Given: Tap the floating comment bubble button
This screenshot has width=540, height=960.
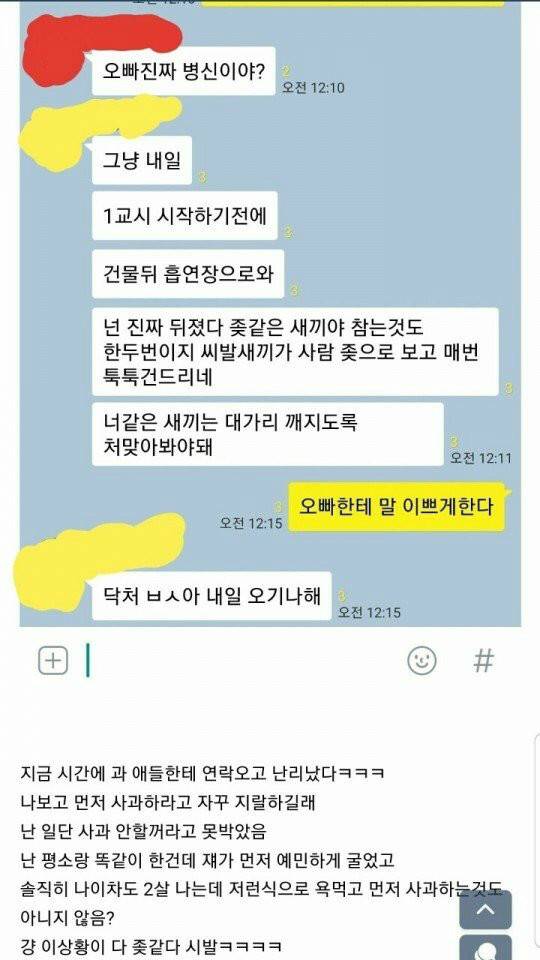Looking at the screenshot, I should [485, 948].
